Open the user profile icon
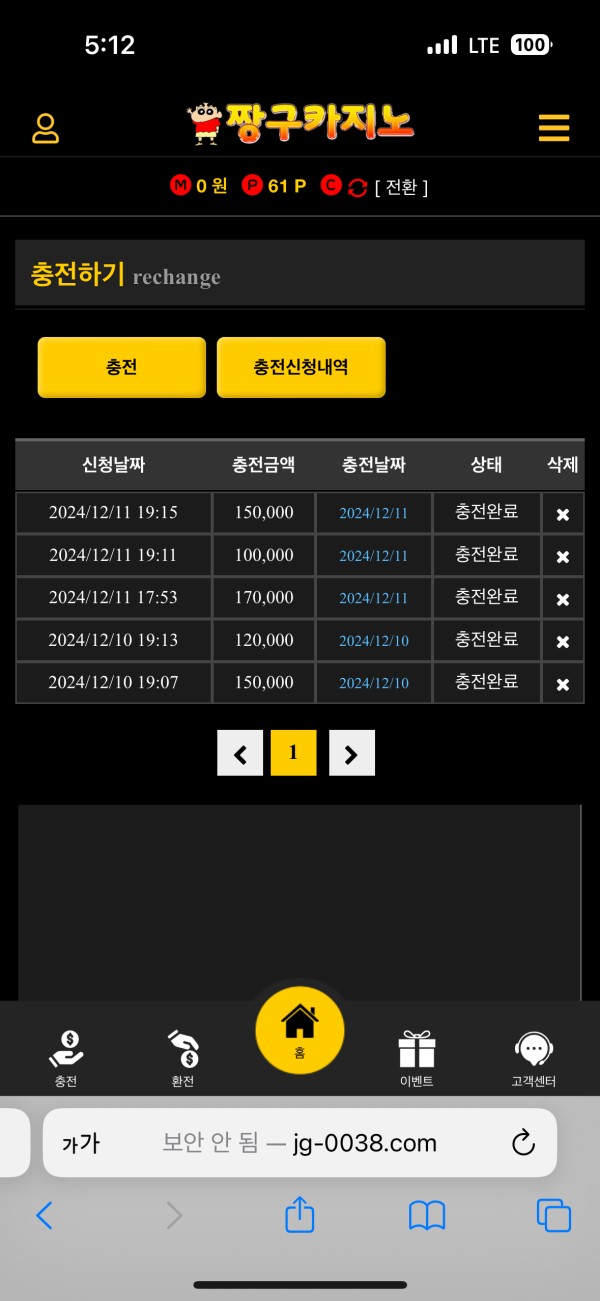 point(46,128)
